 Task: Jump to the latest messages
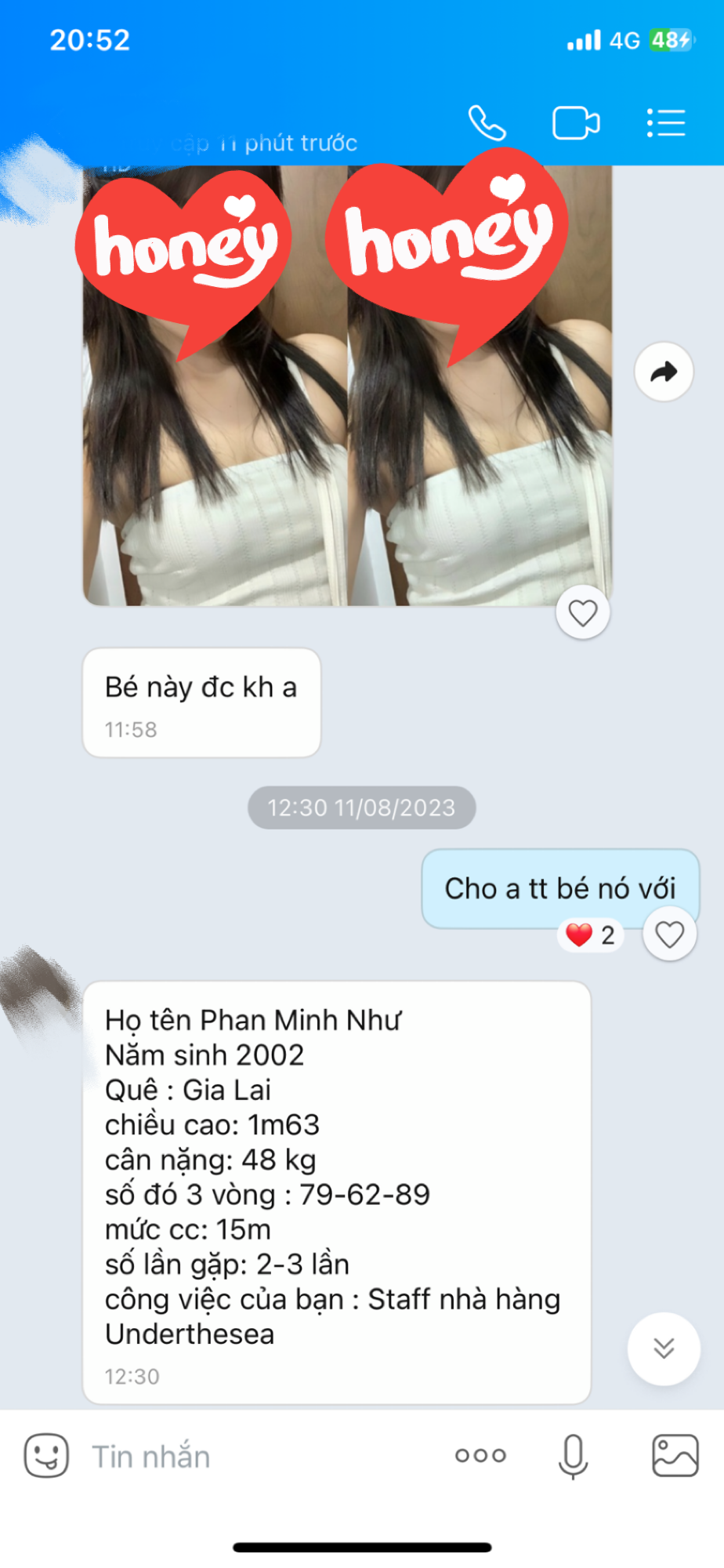tap(663, 1348)
